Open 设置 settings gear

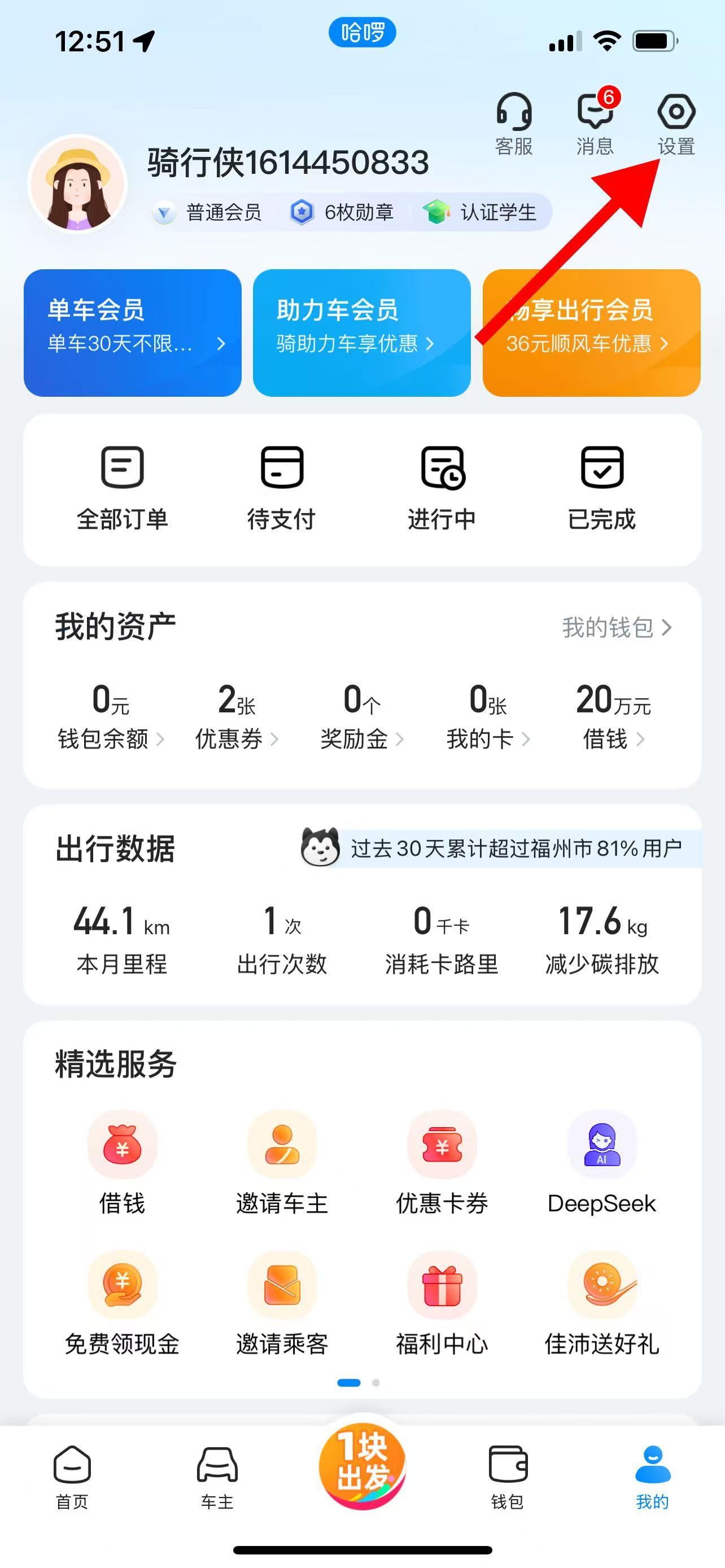pos(676,123)
